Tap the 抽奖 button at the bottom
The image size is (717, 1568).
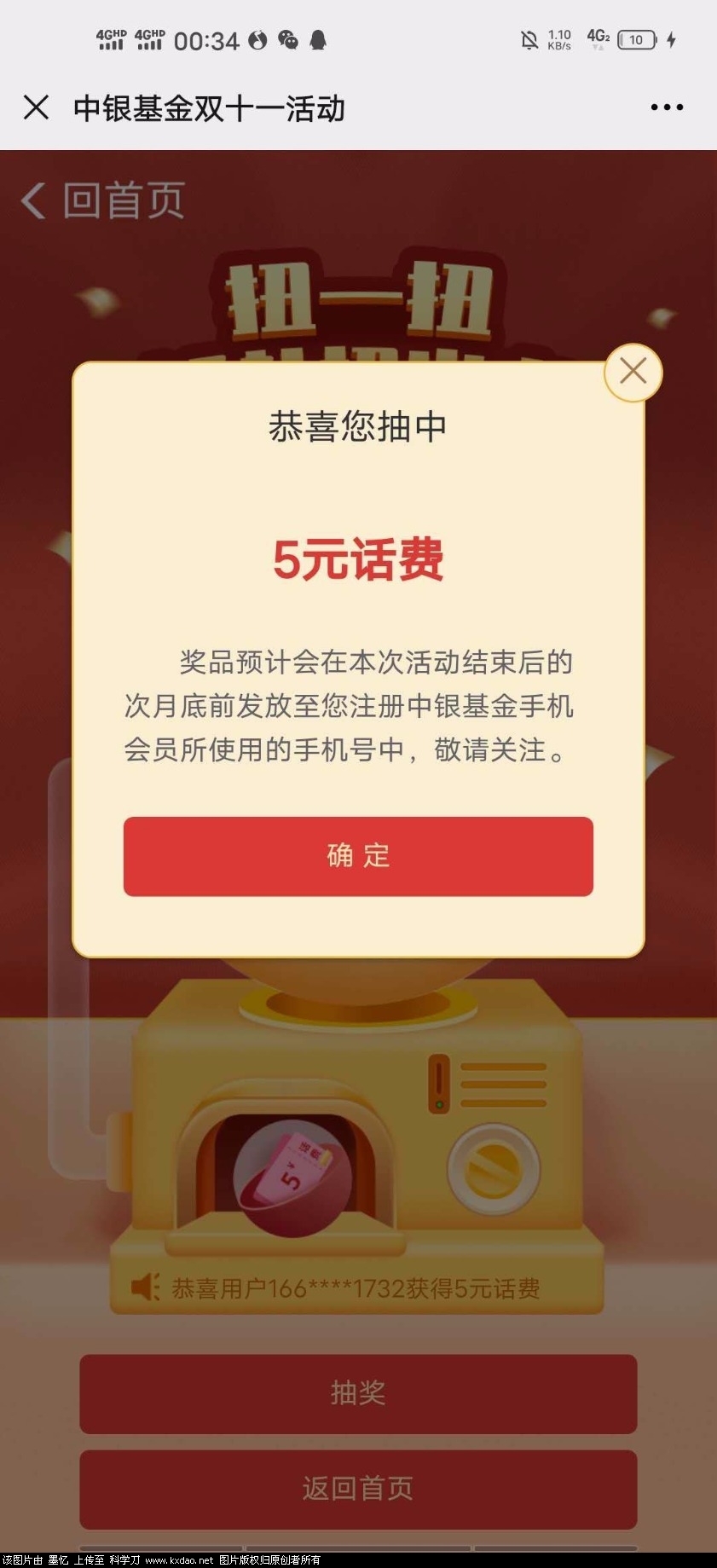pos(358,1394)
